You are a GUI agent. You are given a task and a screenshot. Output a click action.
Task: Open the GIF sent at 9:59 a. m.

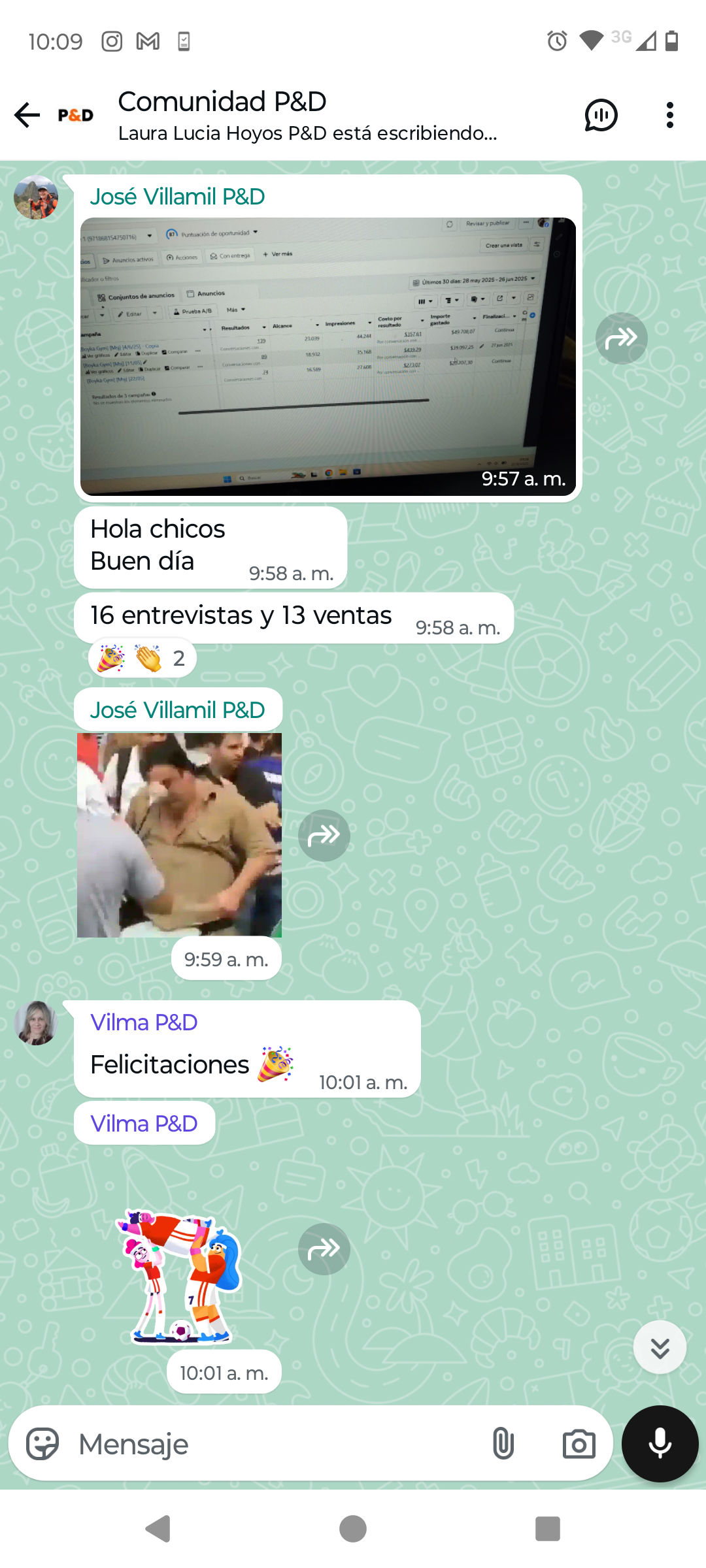point(179,835)
